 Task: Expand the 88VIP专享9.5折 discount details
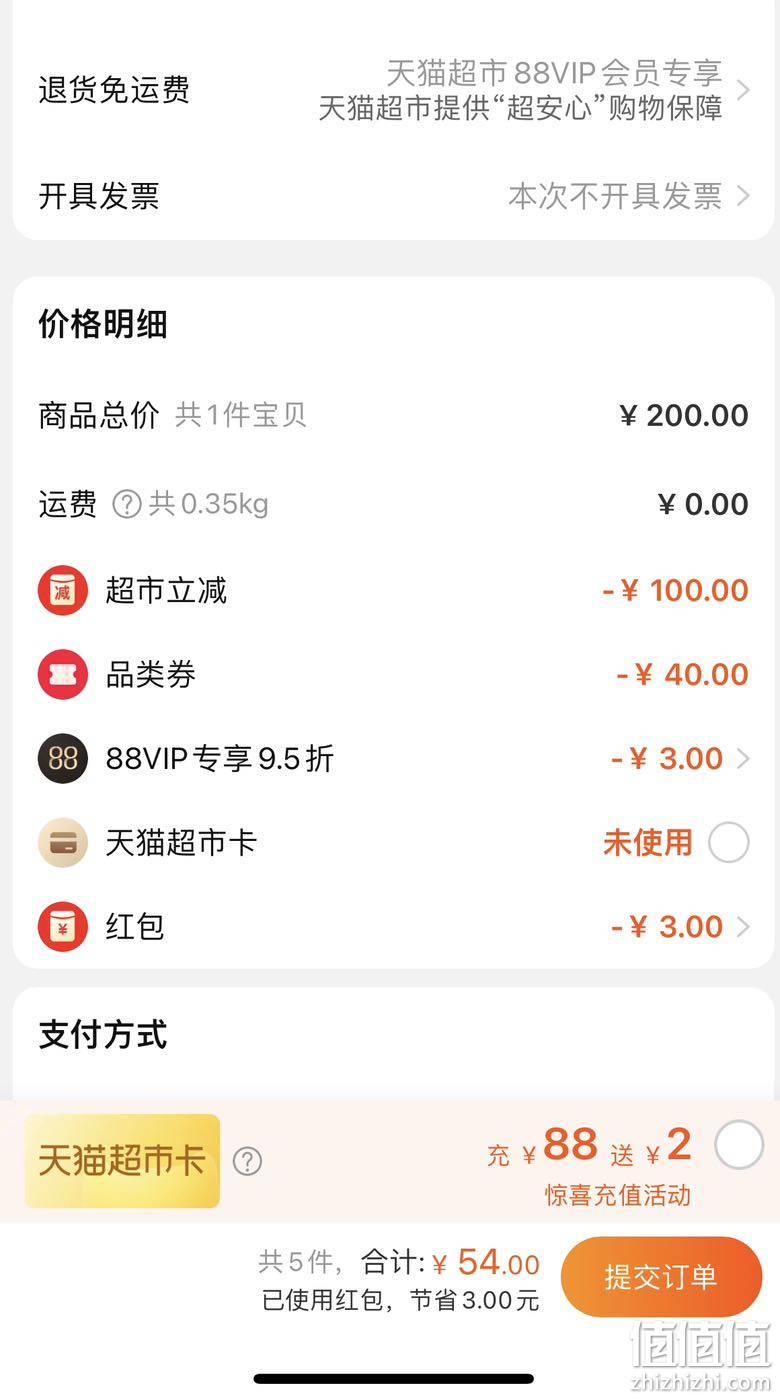[x=390, y=758]
